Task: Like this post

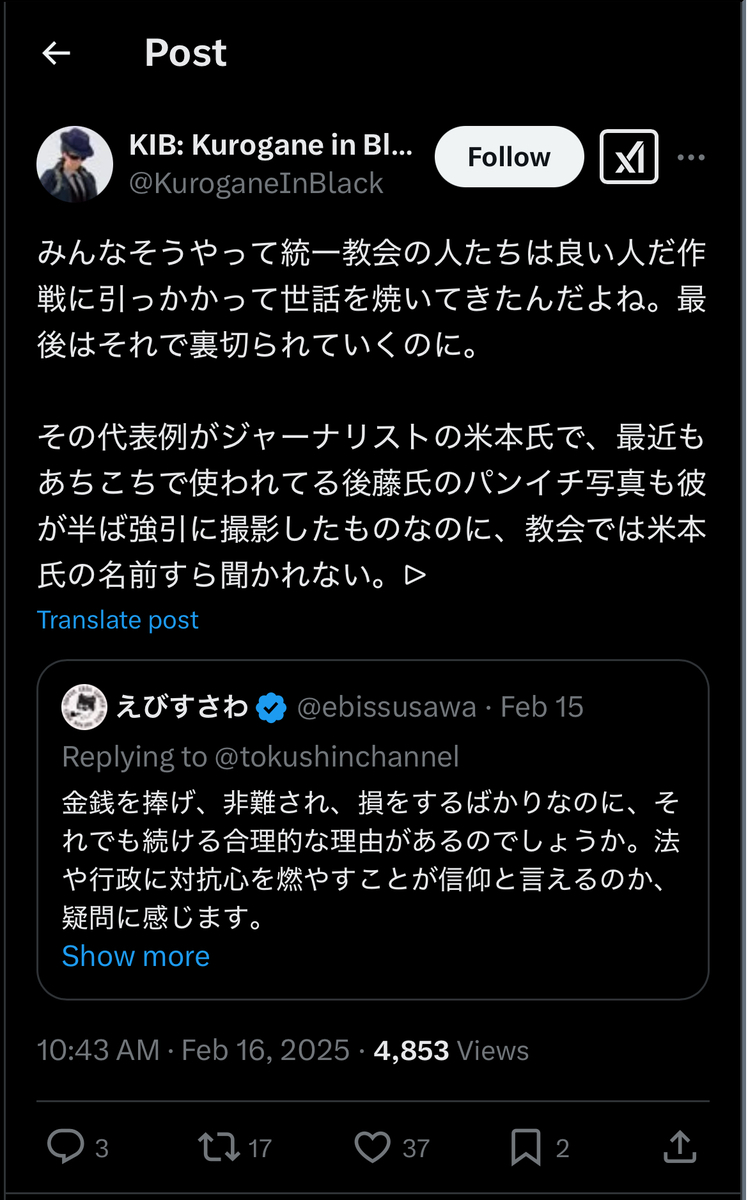Action: (x=373, y=1147)
